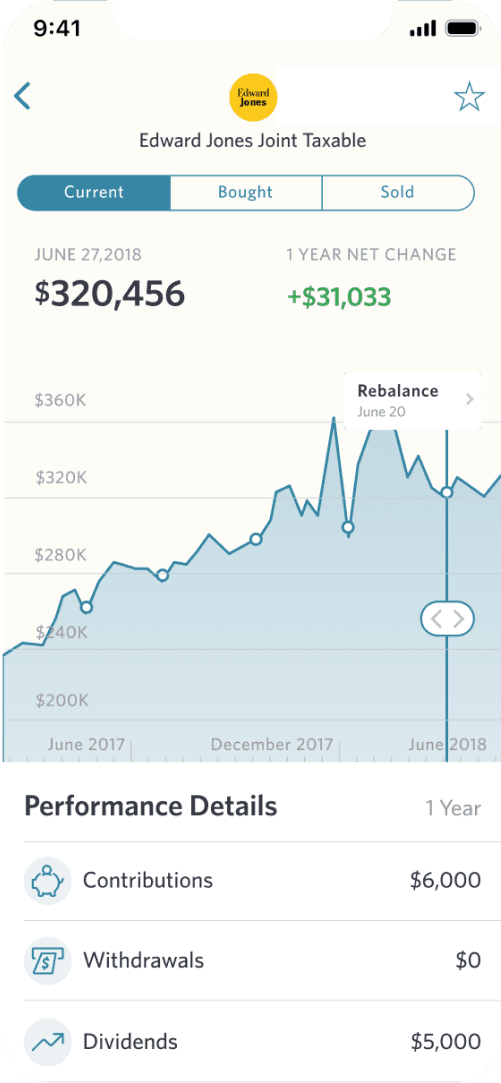Favorite this account with the star
This screenshot has height=1083, width=501.
pyautogui.click(x=469, y=97)
